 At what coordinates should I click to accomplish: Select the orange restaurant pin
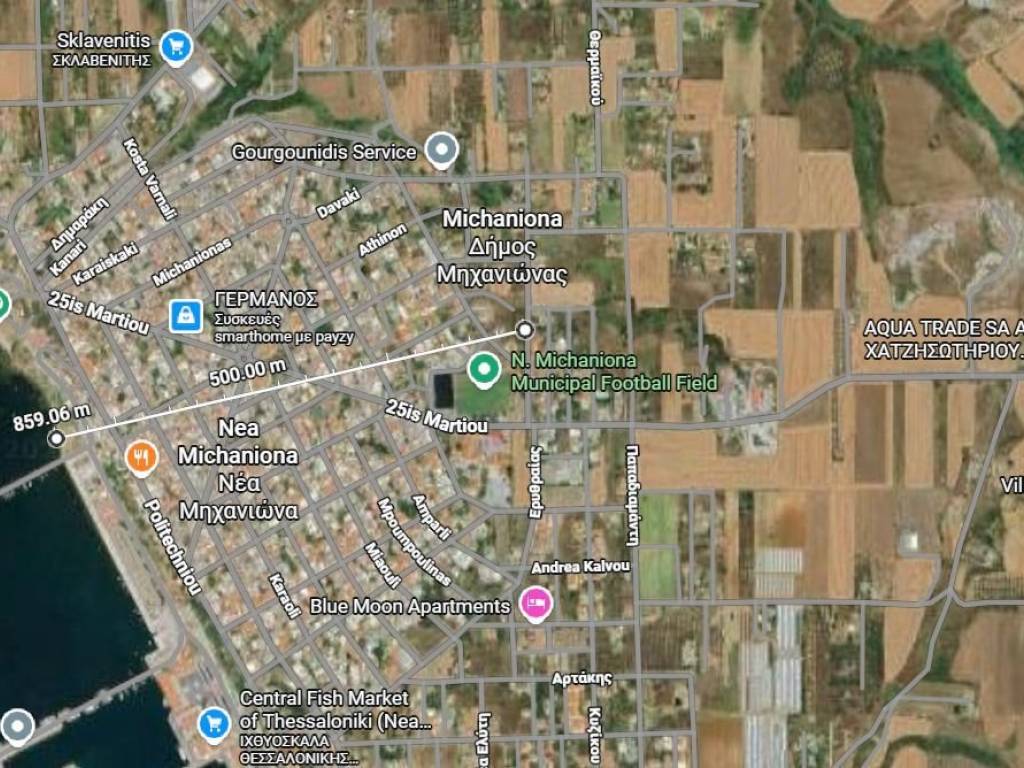(142, 457)
